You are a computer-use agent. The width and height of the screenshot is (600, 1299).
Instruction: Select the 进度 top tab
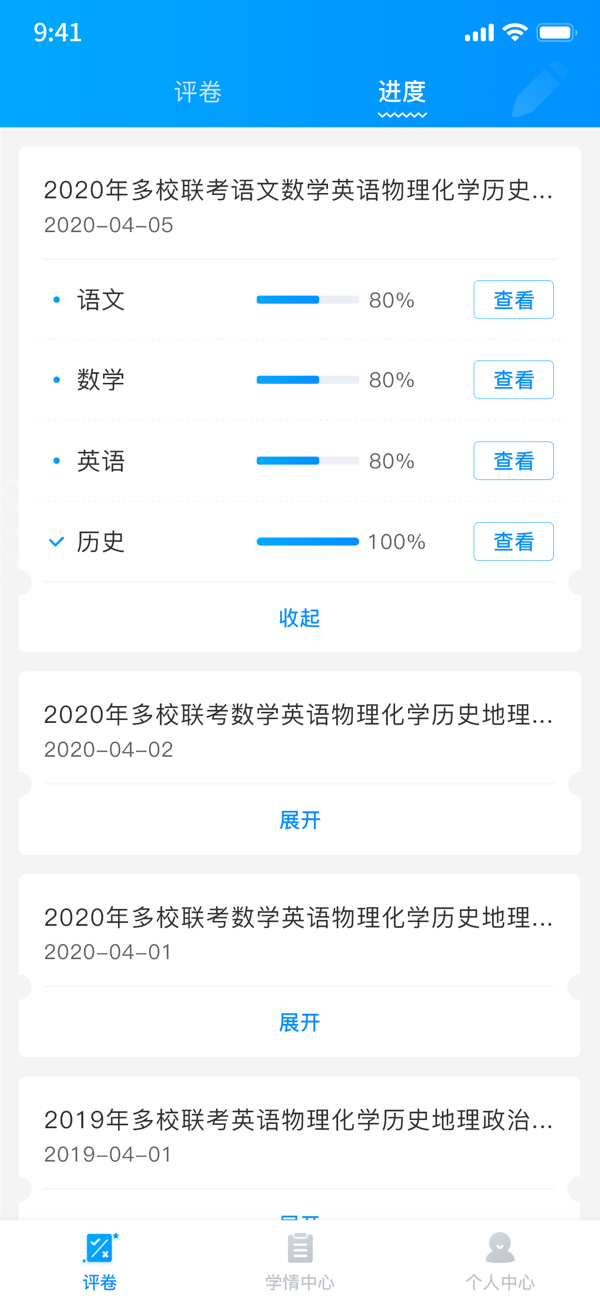[x=402, y=92]
